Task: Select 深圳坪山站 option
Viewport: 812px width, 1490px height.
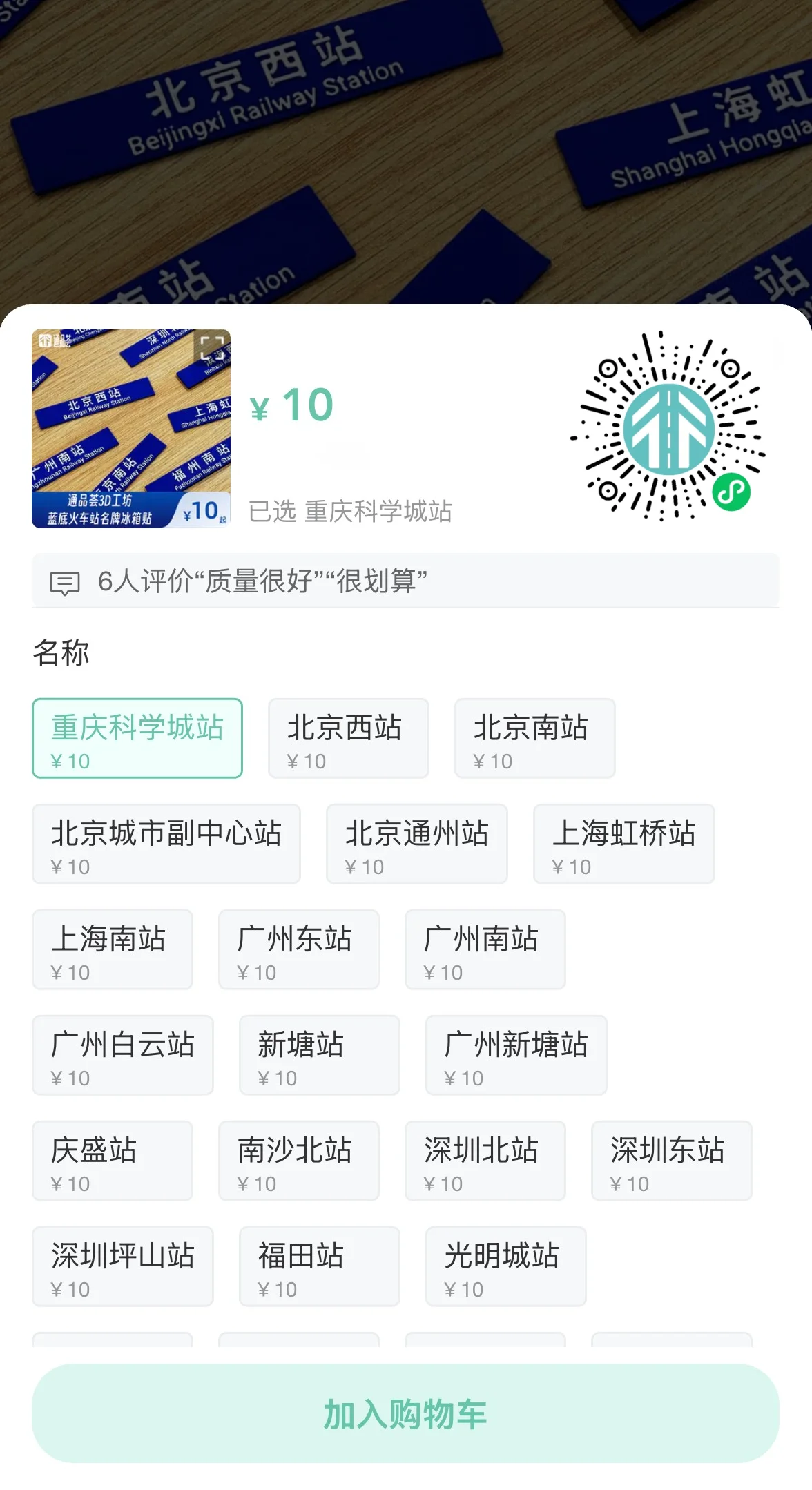Action: point(122,1266)
